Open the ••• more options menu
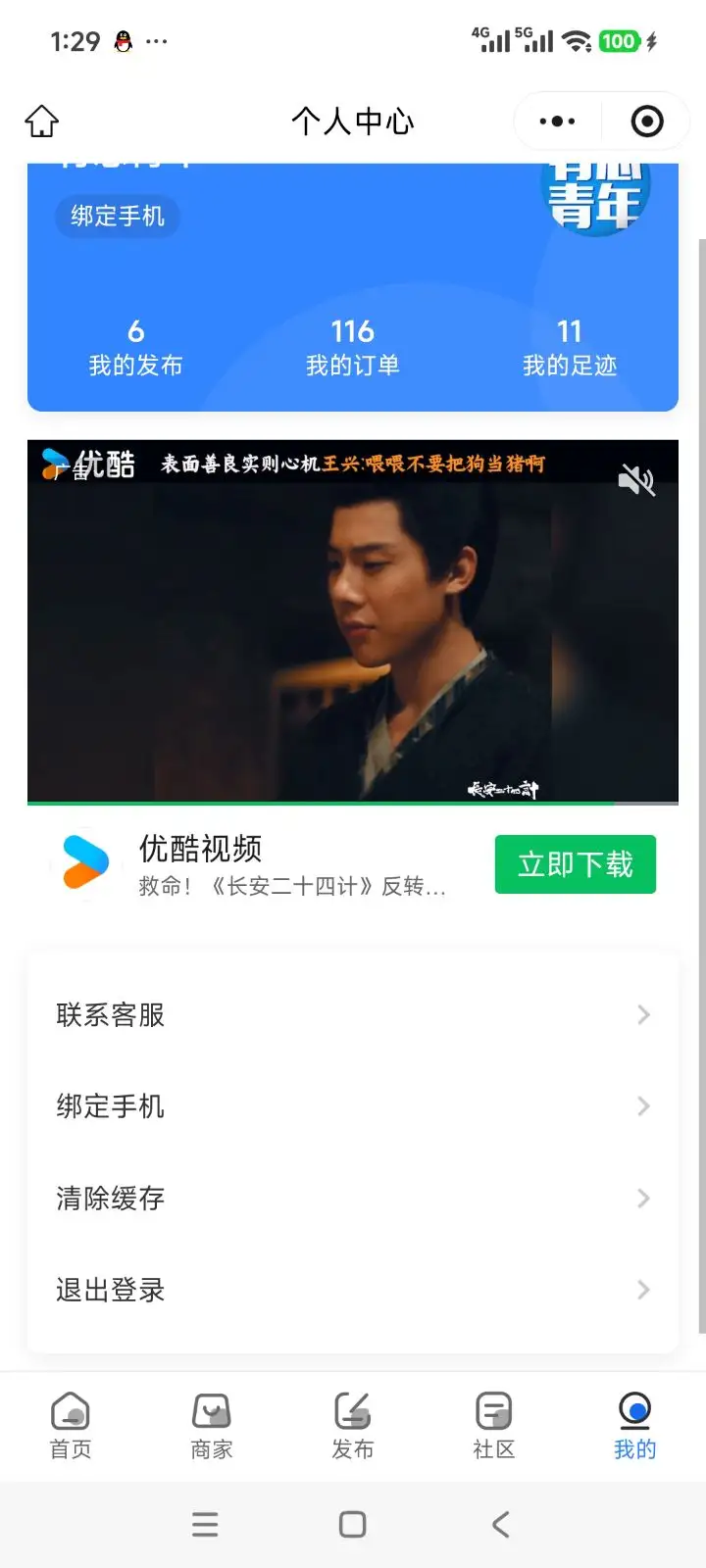Screen dimensions: 706x1568 [556, 121]
